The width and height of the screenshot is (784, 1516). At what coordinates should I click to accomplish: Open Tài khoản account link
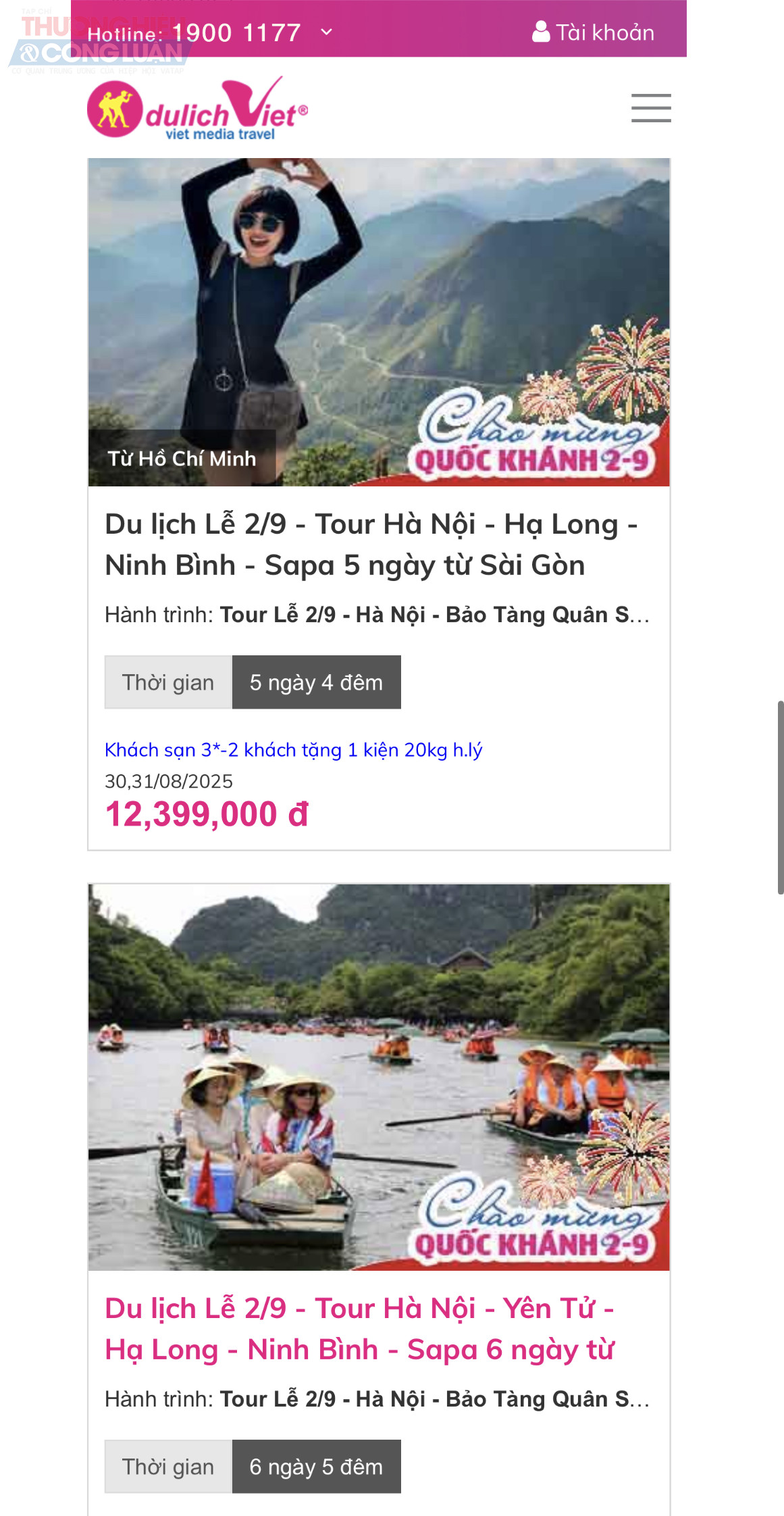593,32
